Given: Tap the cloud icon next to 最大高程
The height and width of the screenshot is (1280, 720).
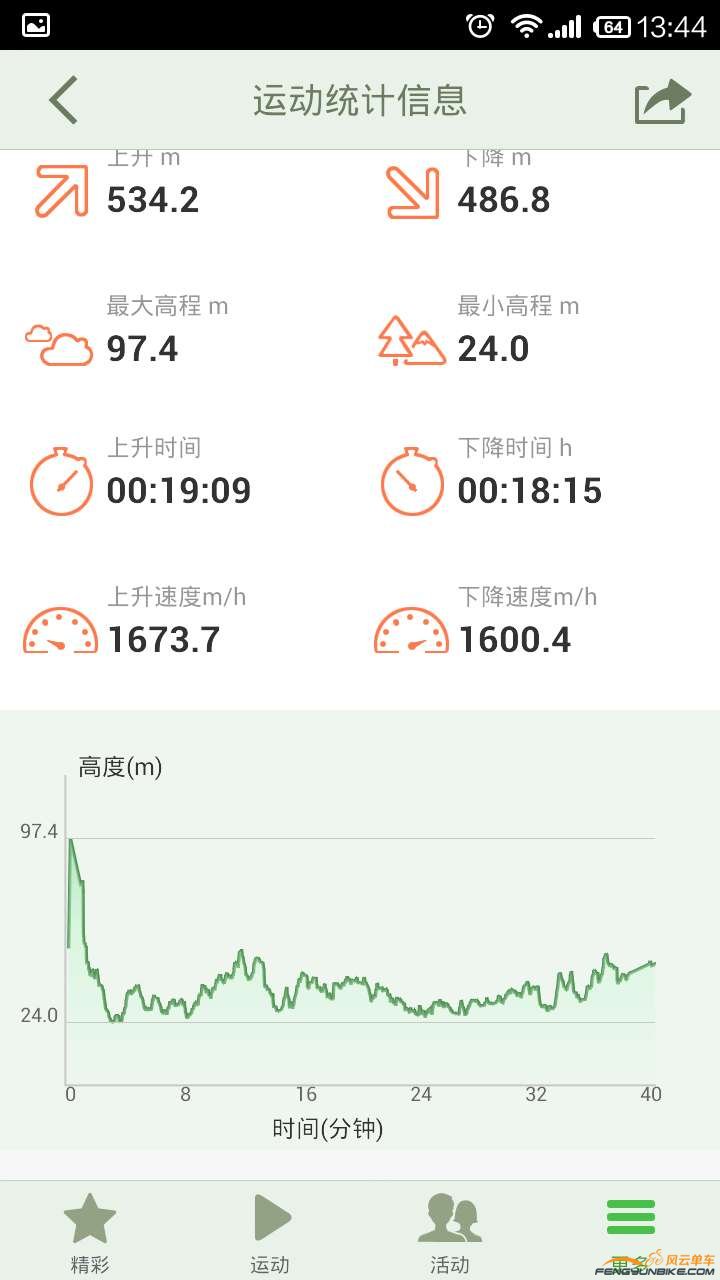Looking at the screenshot, I should click(60, 347).
